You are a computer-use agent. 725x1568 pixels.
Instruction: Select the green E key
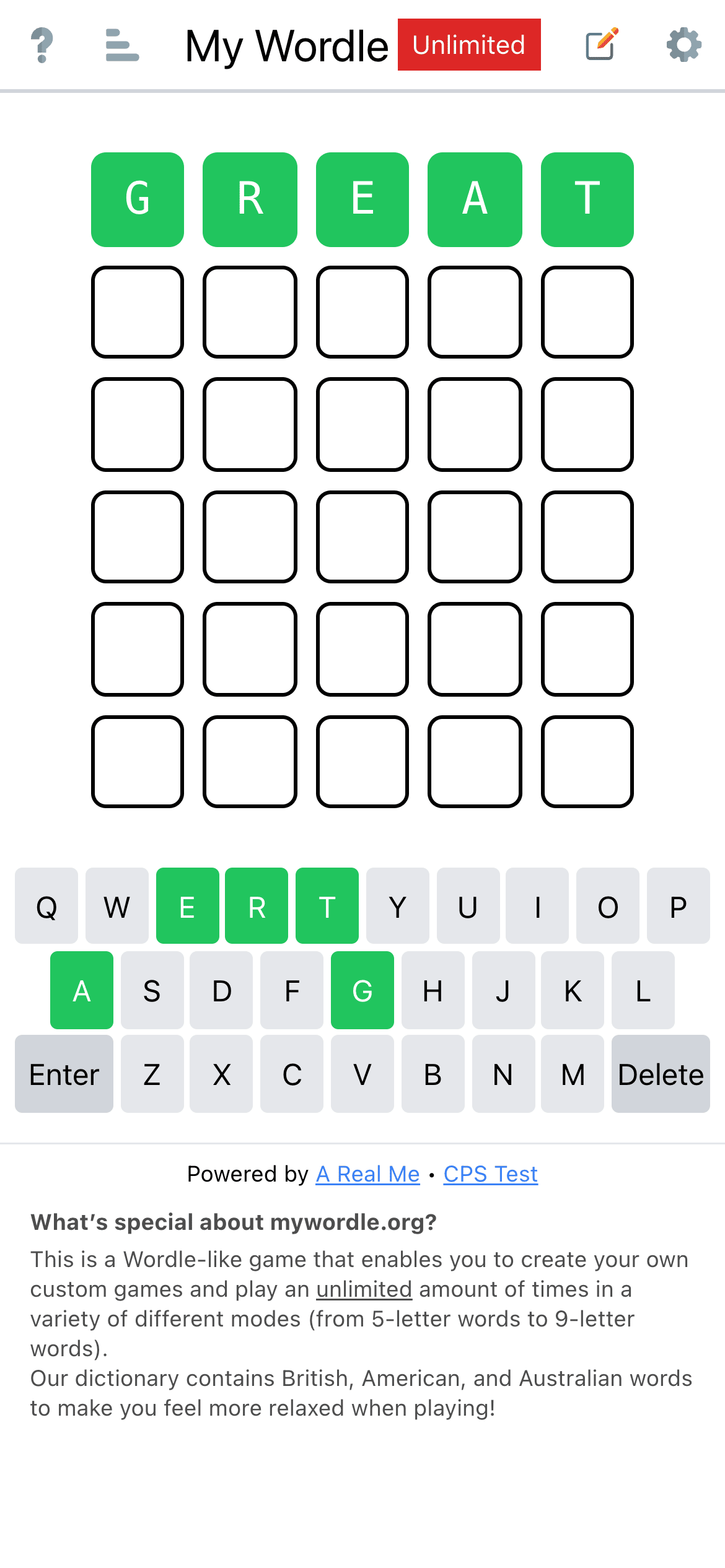point(188,906)
